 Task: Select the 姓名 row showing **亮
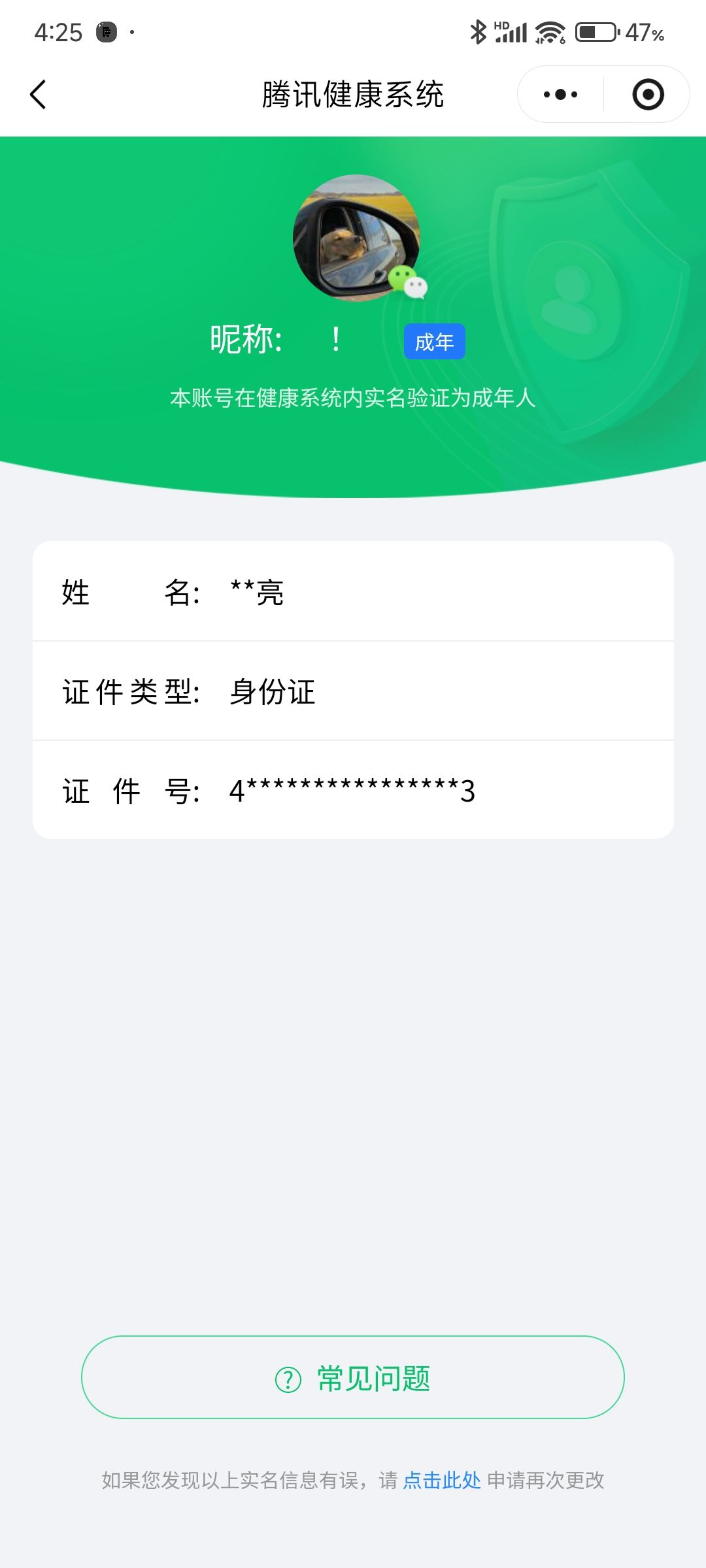353,593
